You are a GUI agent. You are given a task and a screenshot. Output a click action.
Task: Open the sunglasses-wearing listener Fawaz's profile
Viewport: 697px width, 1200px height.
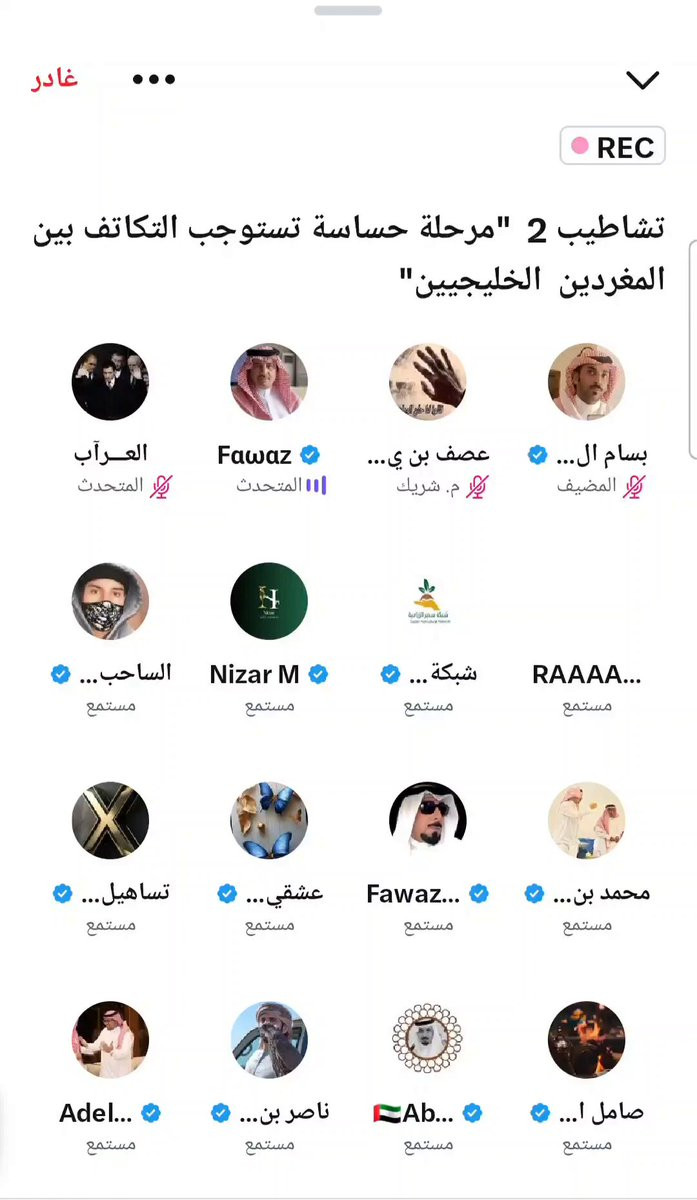coord(428,820)
